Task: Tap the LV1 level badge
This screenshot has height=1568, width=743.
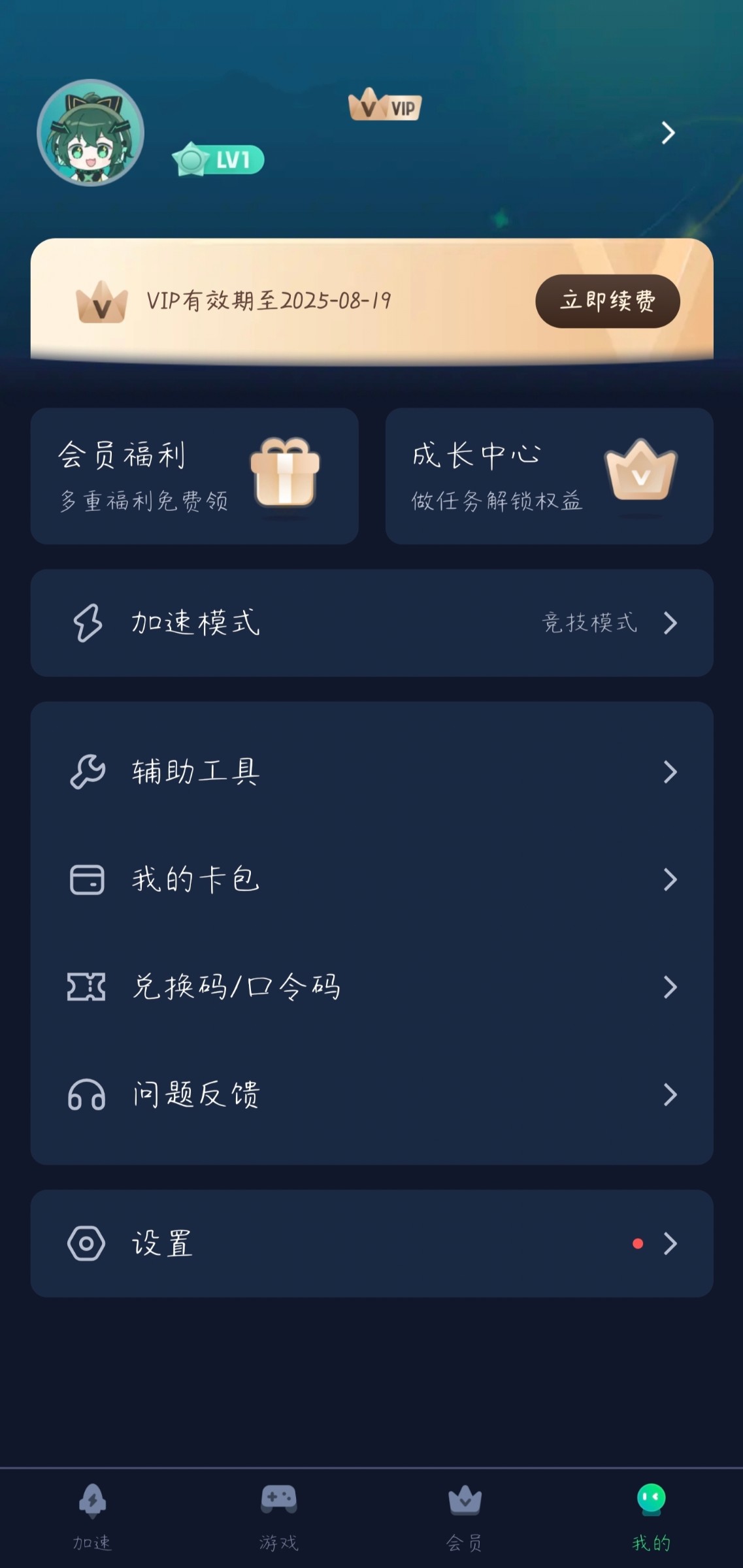Action: pos(218,160)
